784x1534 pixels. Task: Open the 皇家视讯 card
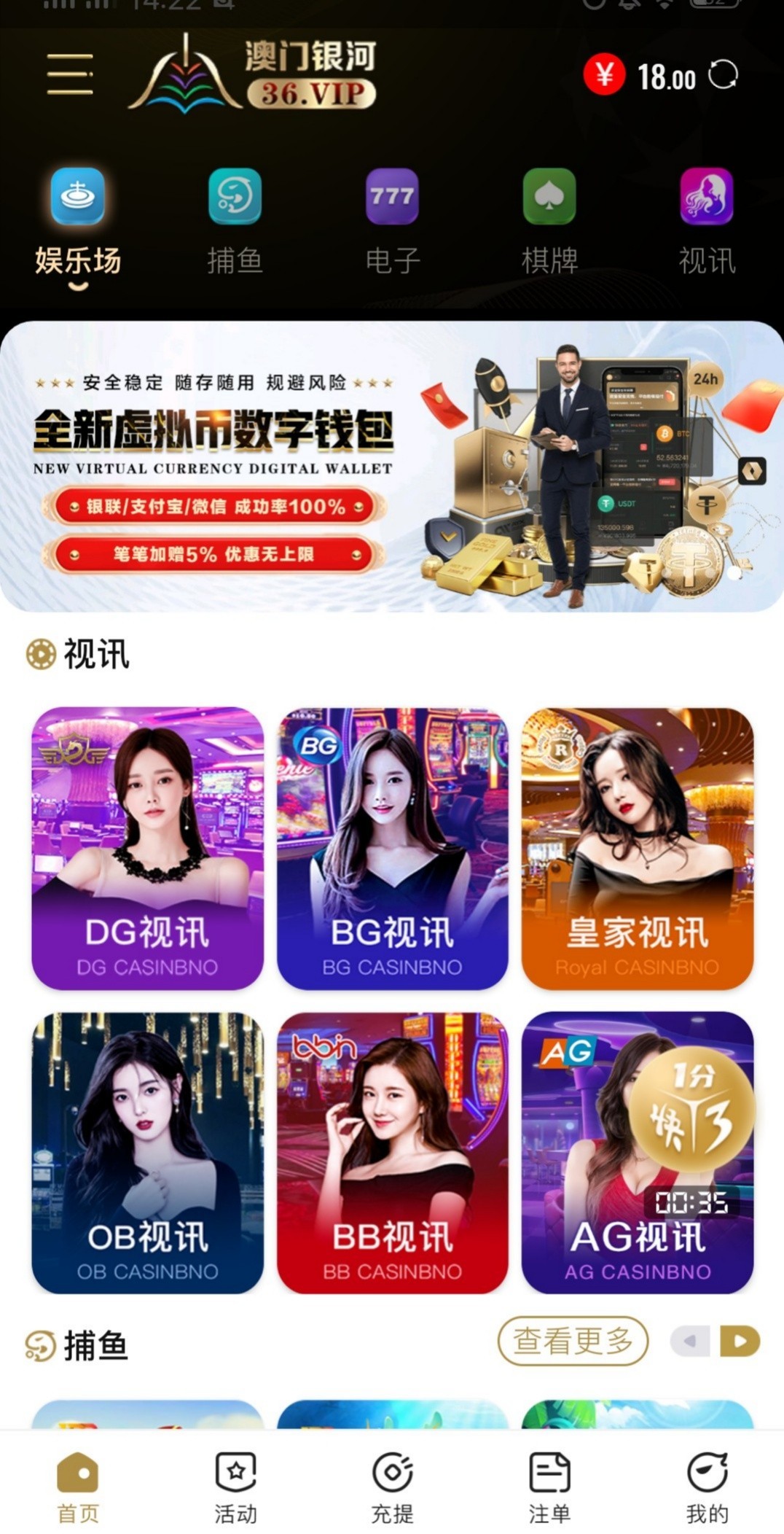(637, 848)
